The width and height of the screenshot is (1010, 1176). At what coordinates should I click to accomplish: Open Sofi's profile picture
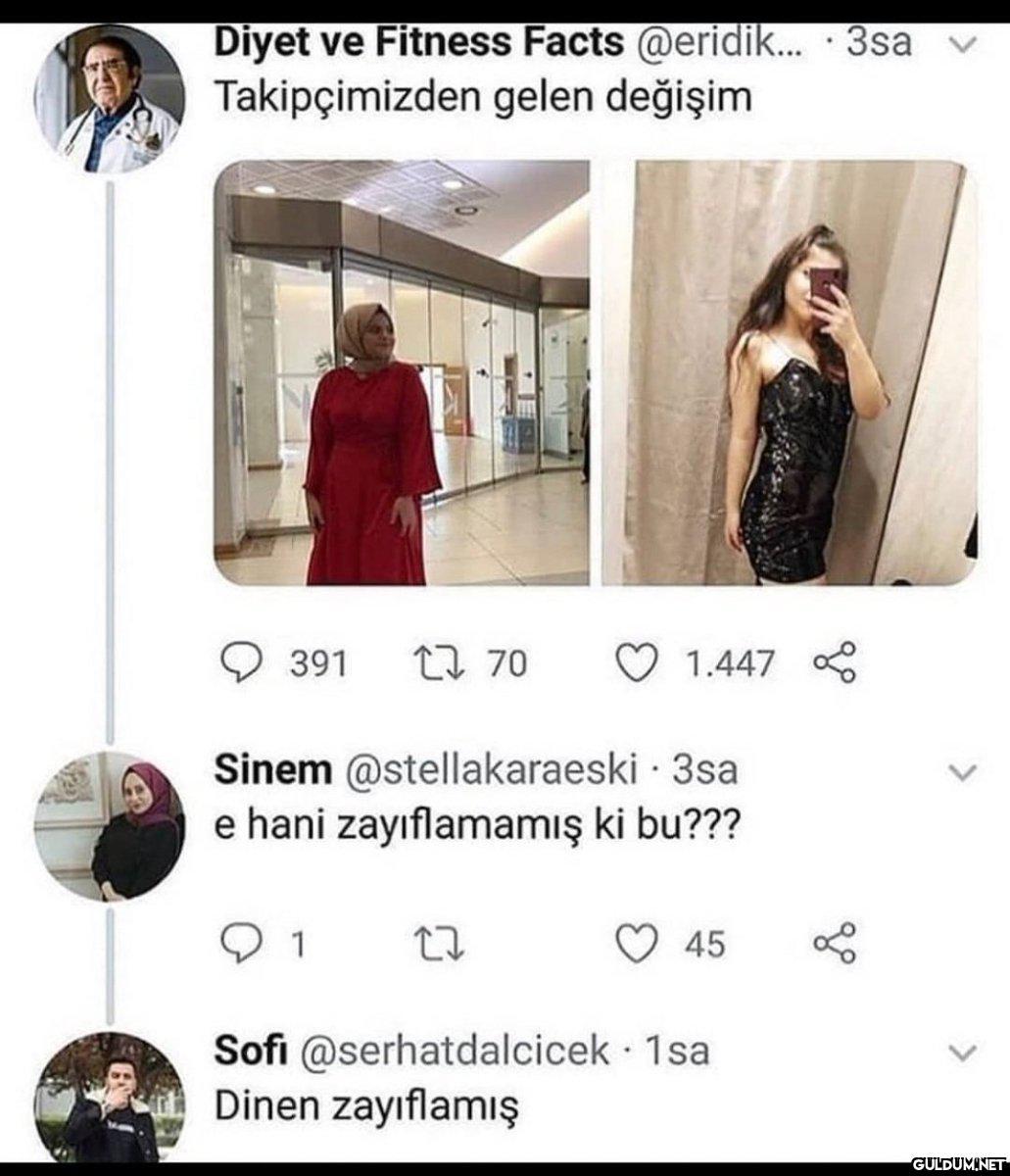(x=108, y=1096)
